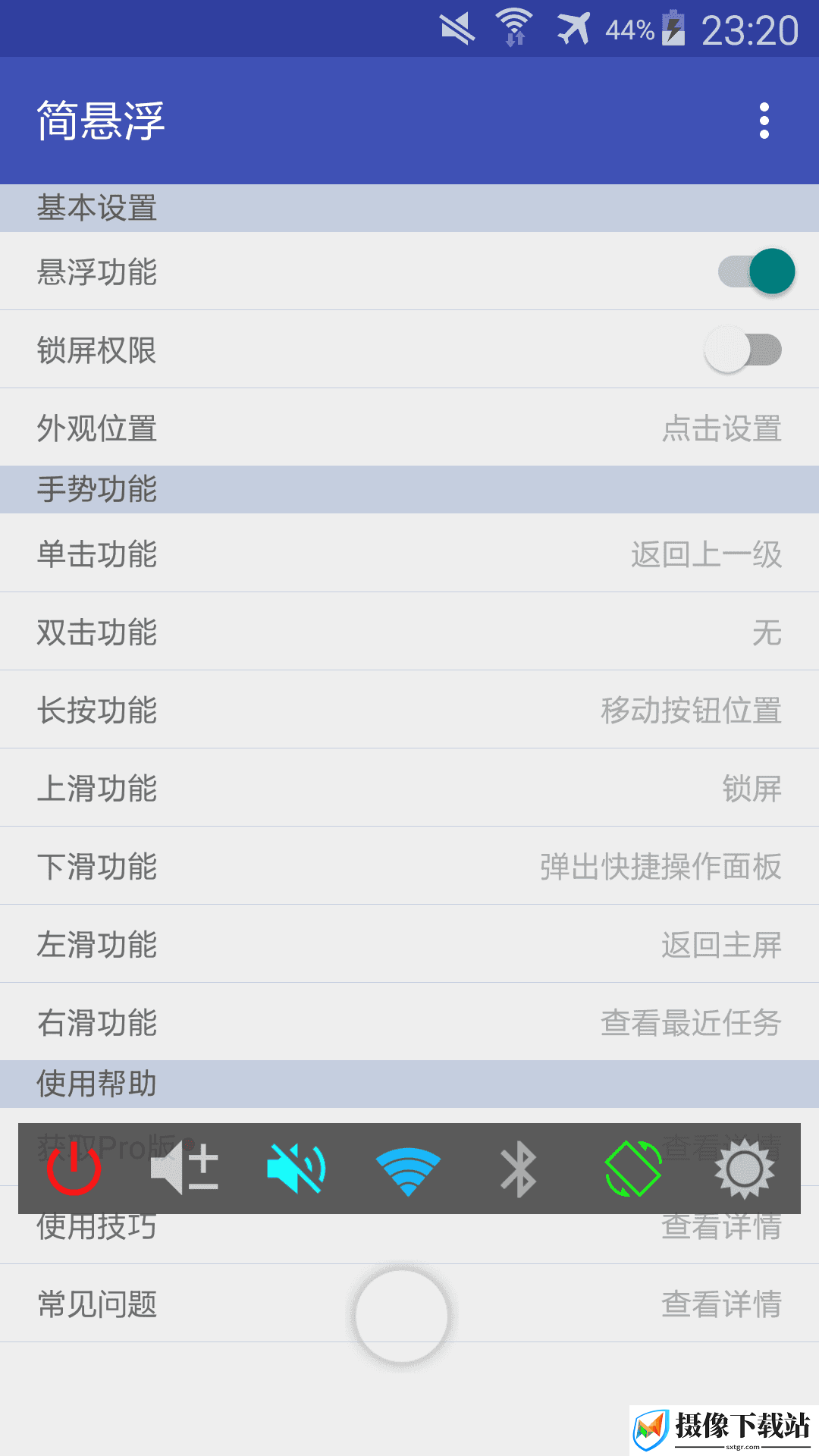Change the 左滑功能 action
The height and width of the screenshot is (1456, 819).
(409, 944)
